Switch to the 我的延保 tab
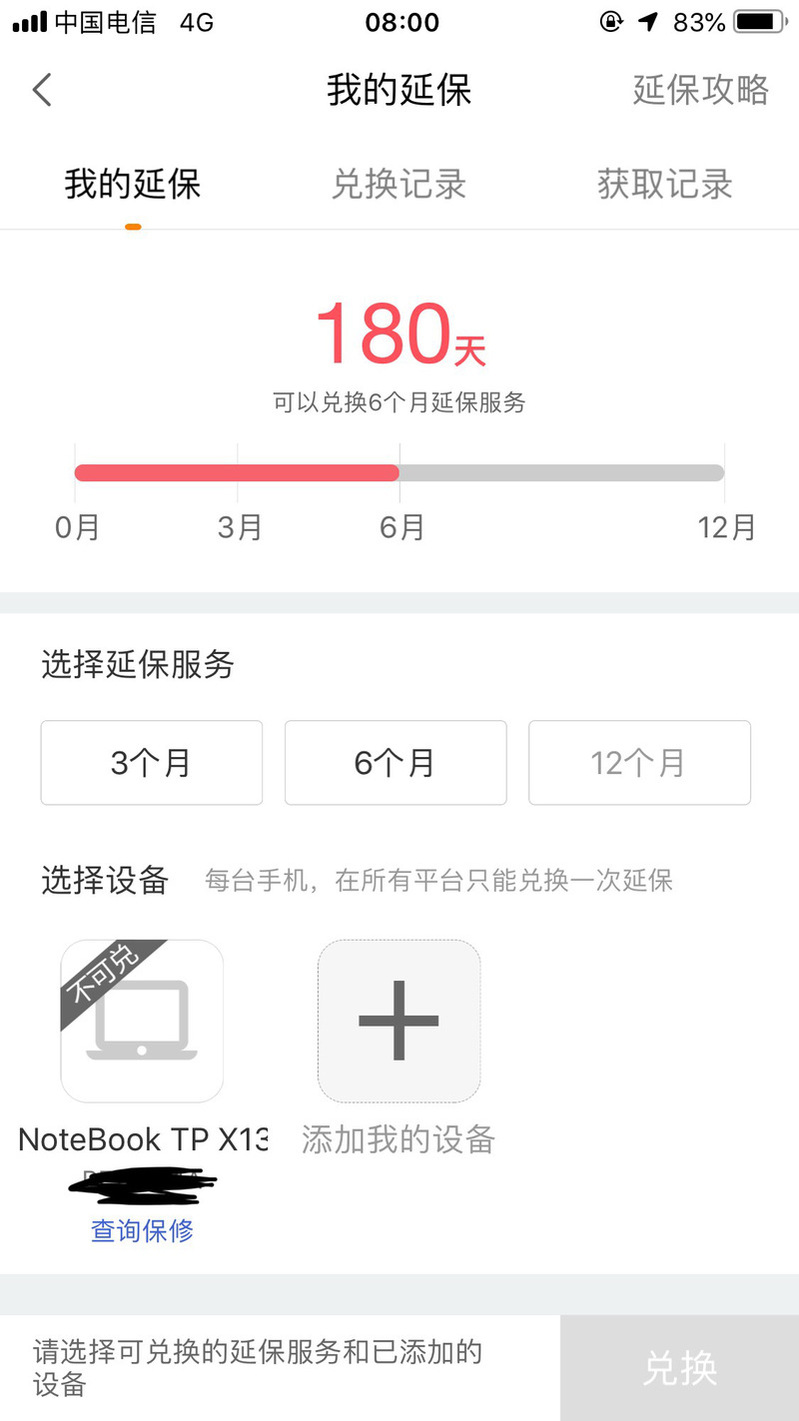Screen dimensions: 799x1421 point(133,185)
